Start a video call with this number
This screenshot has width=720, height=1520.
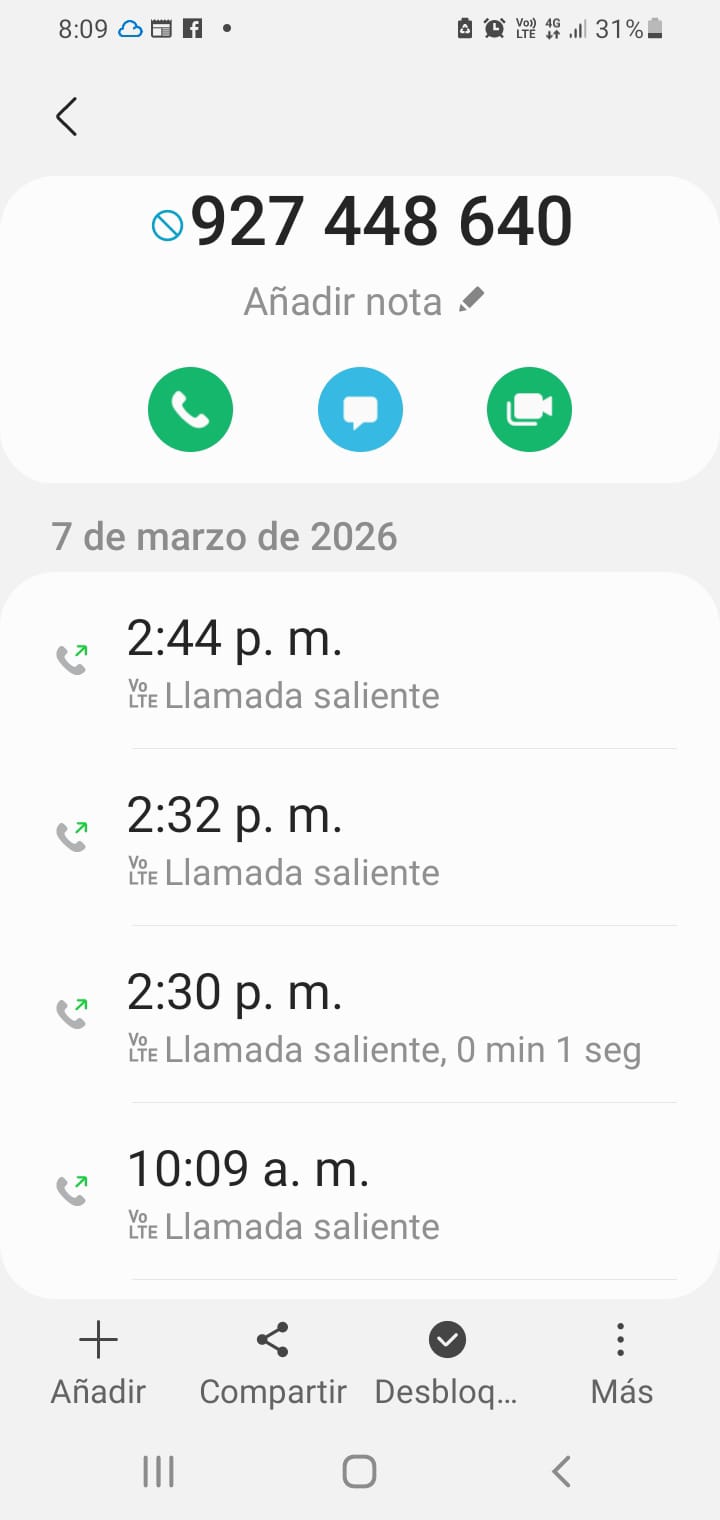[529, 410]
